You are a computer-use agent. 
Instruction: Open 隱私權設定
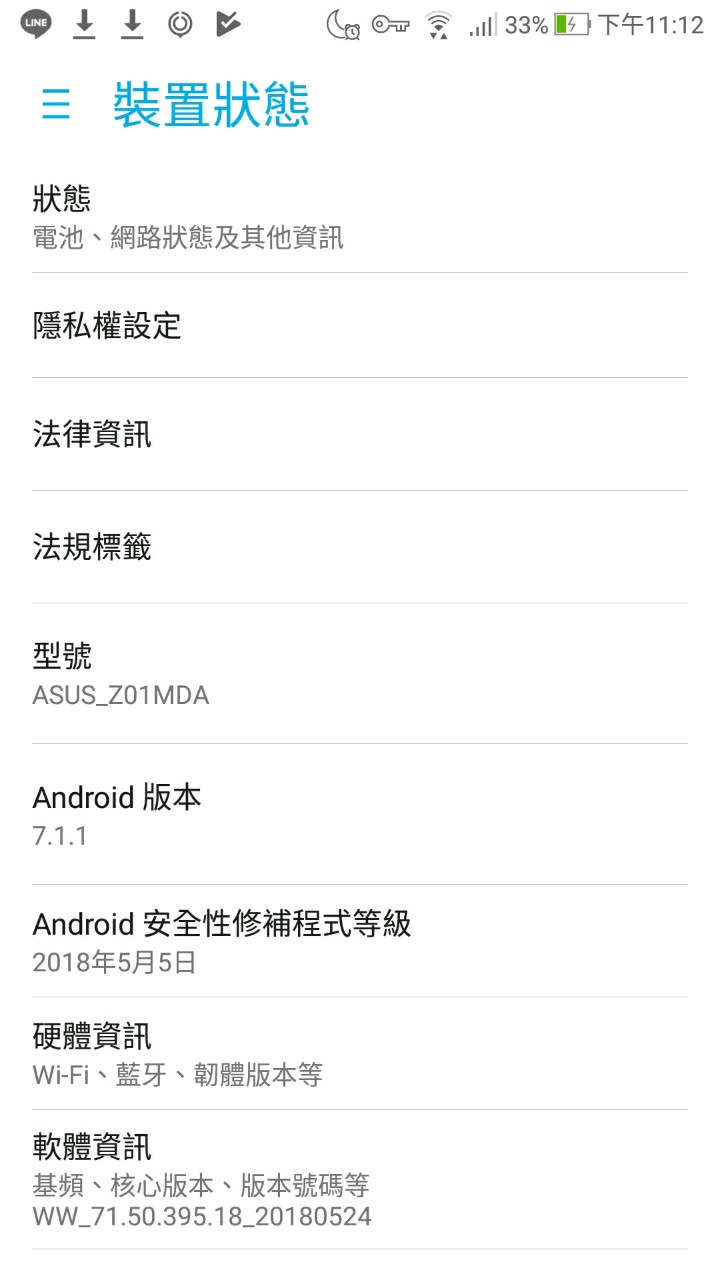pos(360,326)
